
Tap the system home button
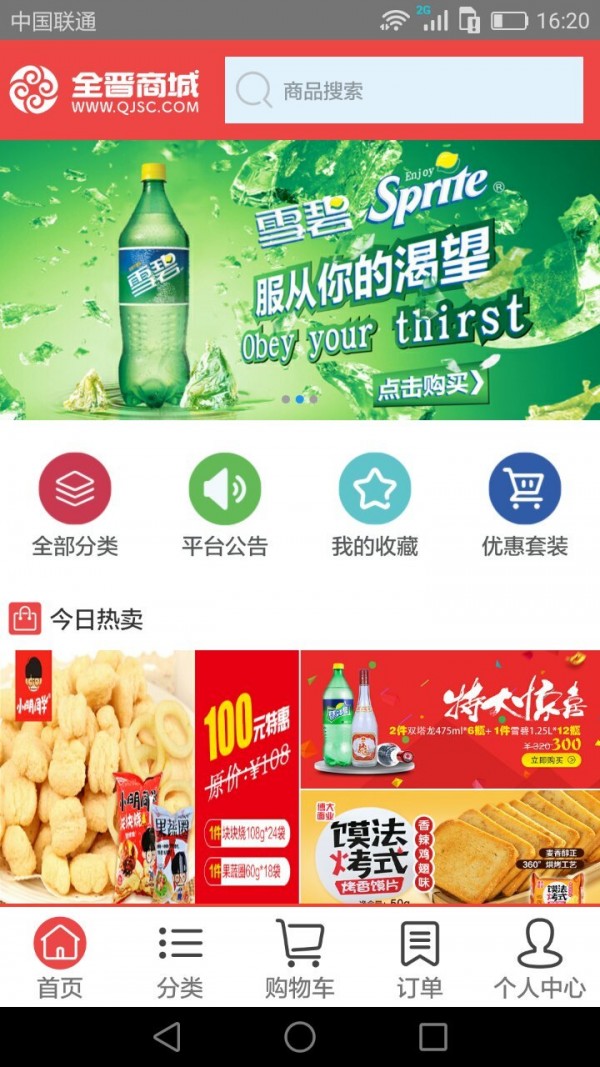tap(300, 1037)
